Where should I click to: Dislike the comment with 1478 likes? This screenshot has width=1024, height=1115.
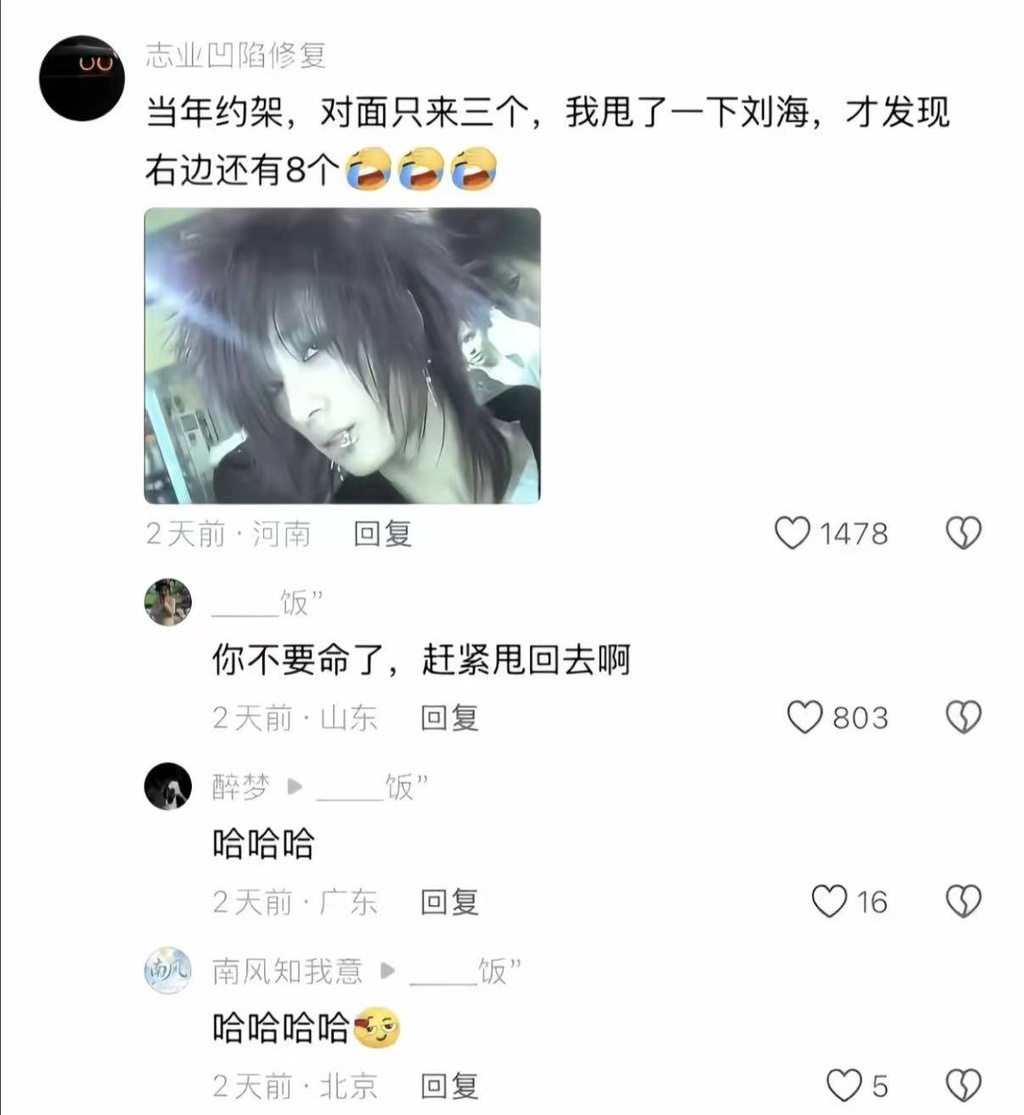pos(964,534)
